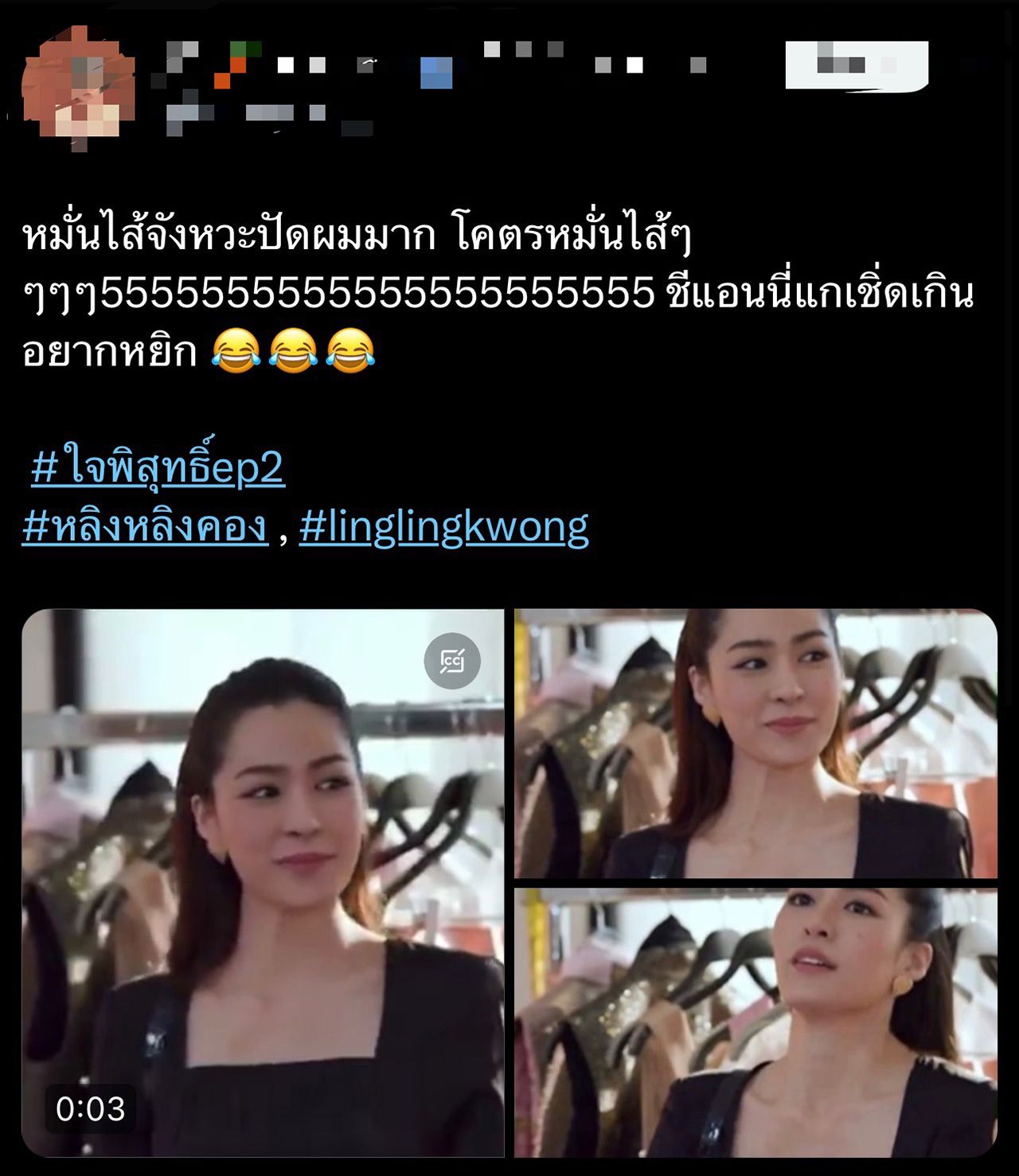Open the #linglingkwong hashtag
Viewport: 1019px width, 1176px height.
[443, 527]
